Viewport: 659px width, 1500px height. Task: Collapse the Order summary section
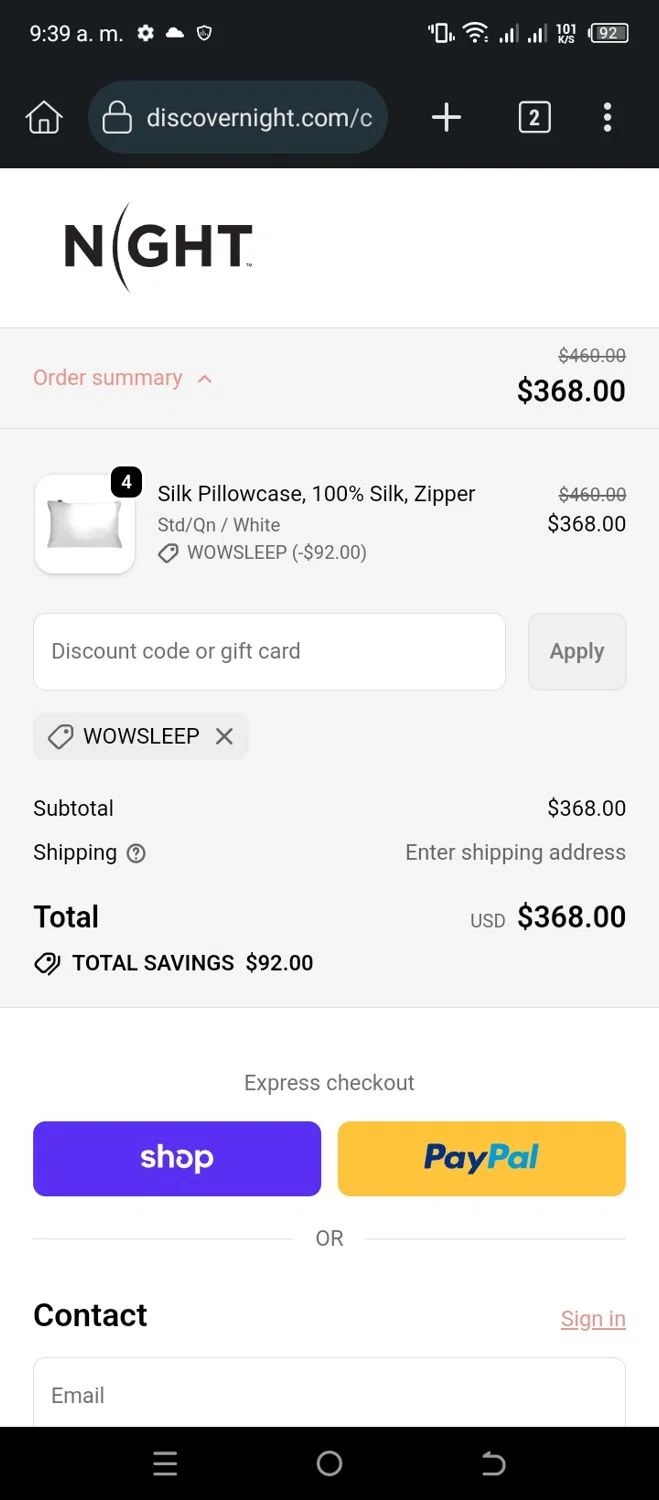(123, 378)
